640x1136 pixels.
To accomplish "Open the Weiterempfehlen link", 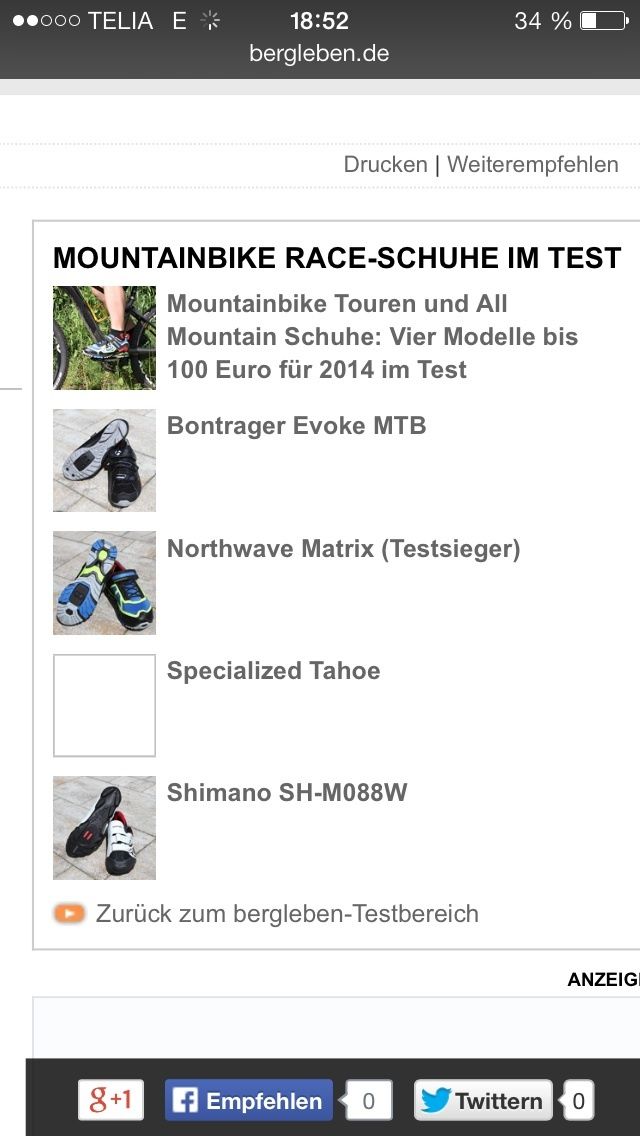I will [x=533, y=164].
